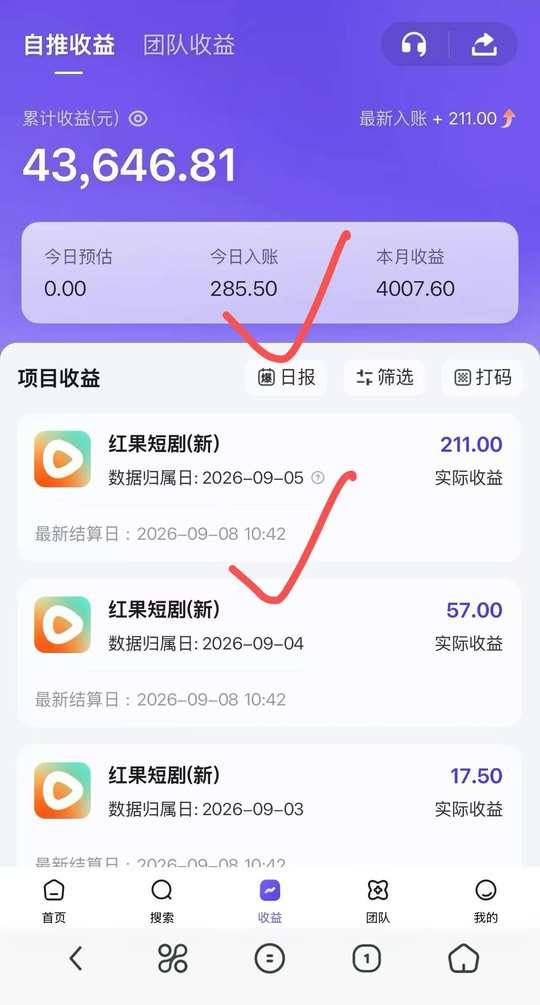Tap the browser home button
The width and height of the screenshot is (540, 1005).
pyautogui.click(x=463, y=959)
